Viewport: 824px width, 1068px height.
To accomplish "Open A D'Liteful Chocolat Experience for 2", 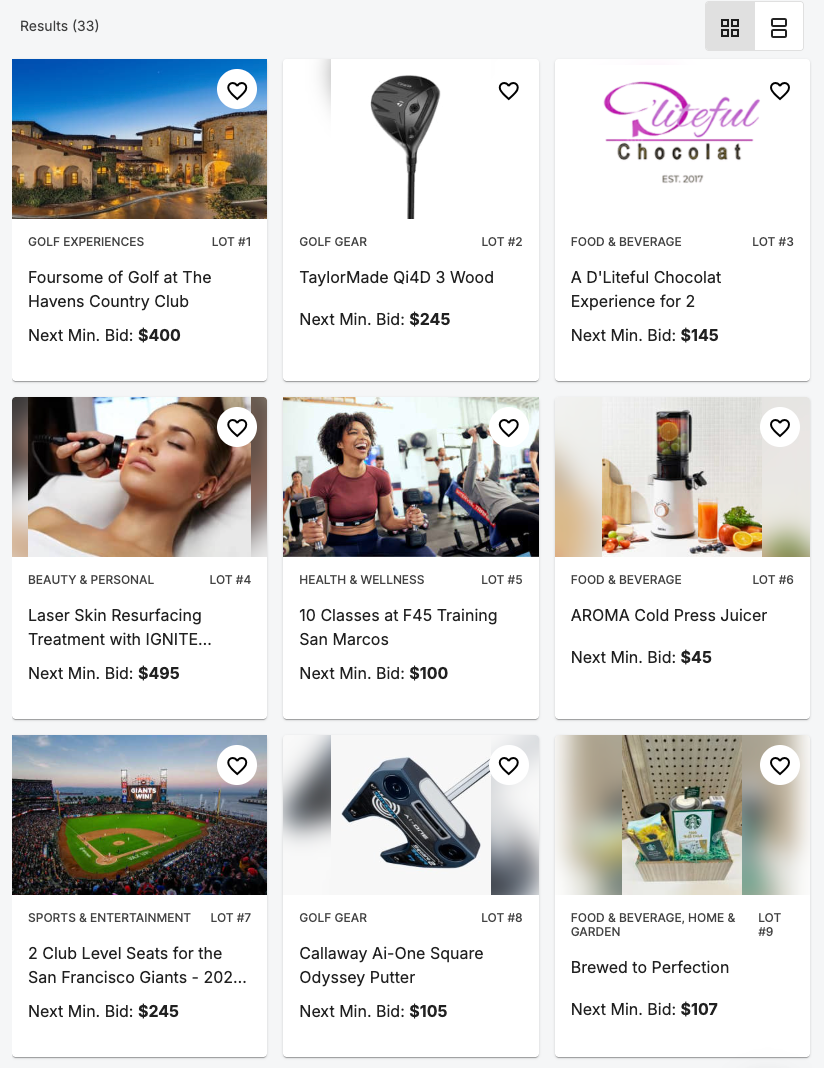I will 646,289.
